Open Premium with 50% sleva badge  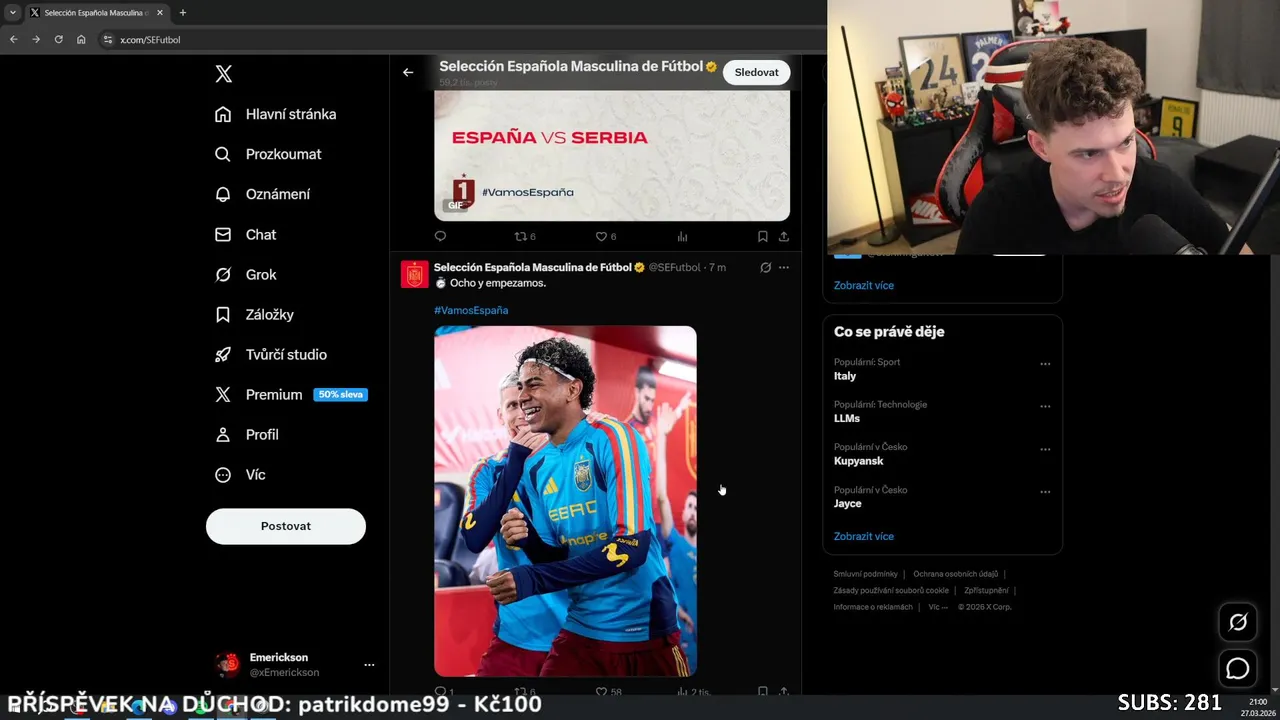pyautogui.click(x=291, y=394)
